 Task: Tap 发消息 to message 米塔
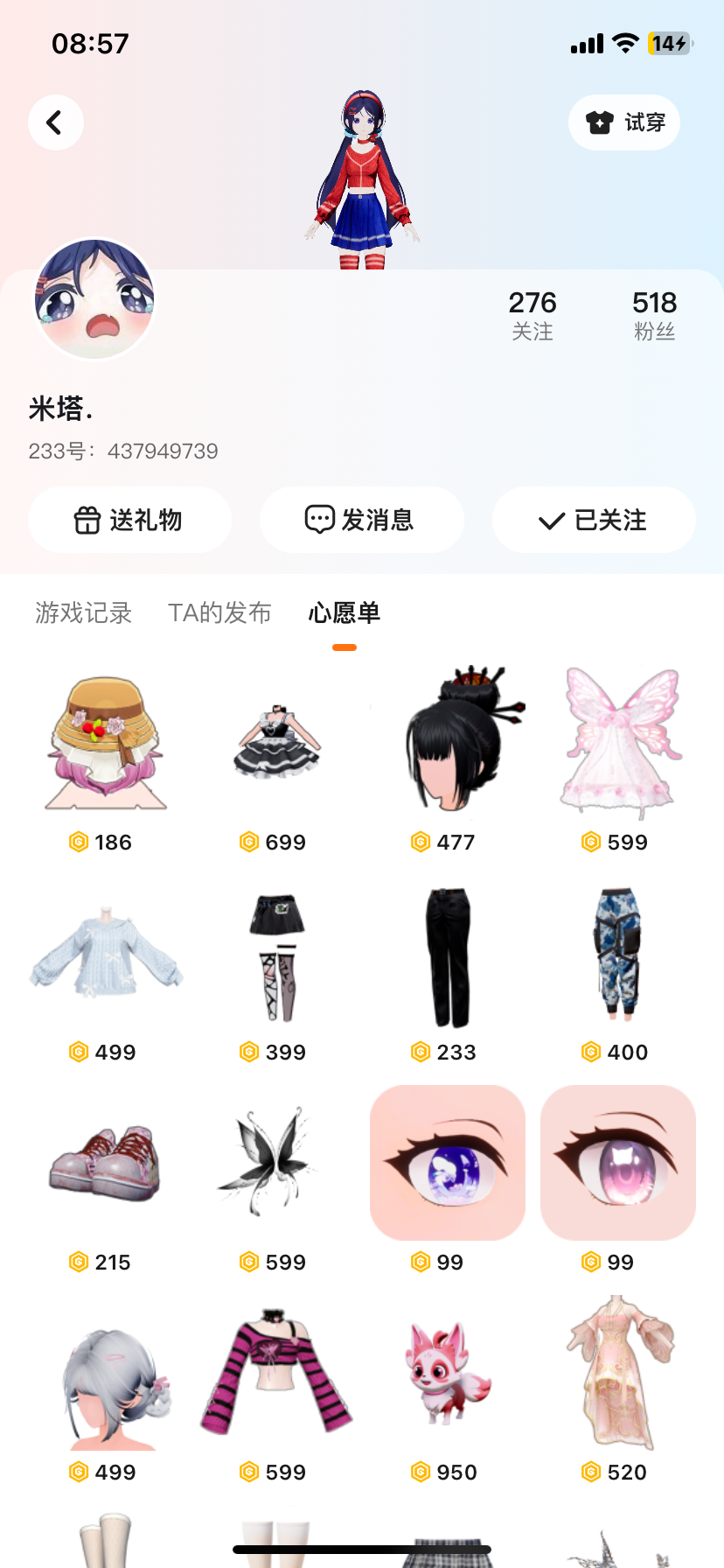361,520
